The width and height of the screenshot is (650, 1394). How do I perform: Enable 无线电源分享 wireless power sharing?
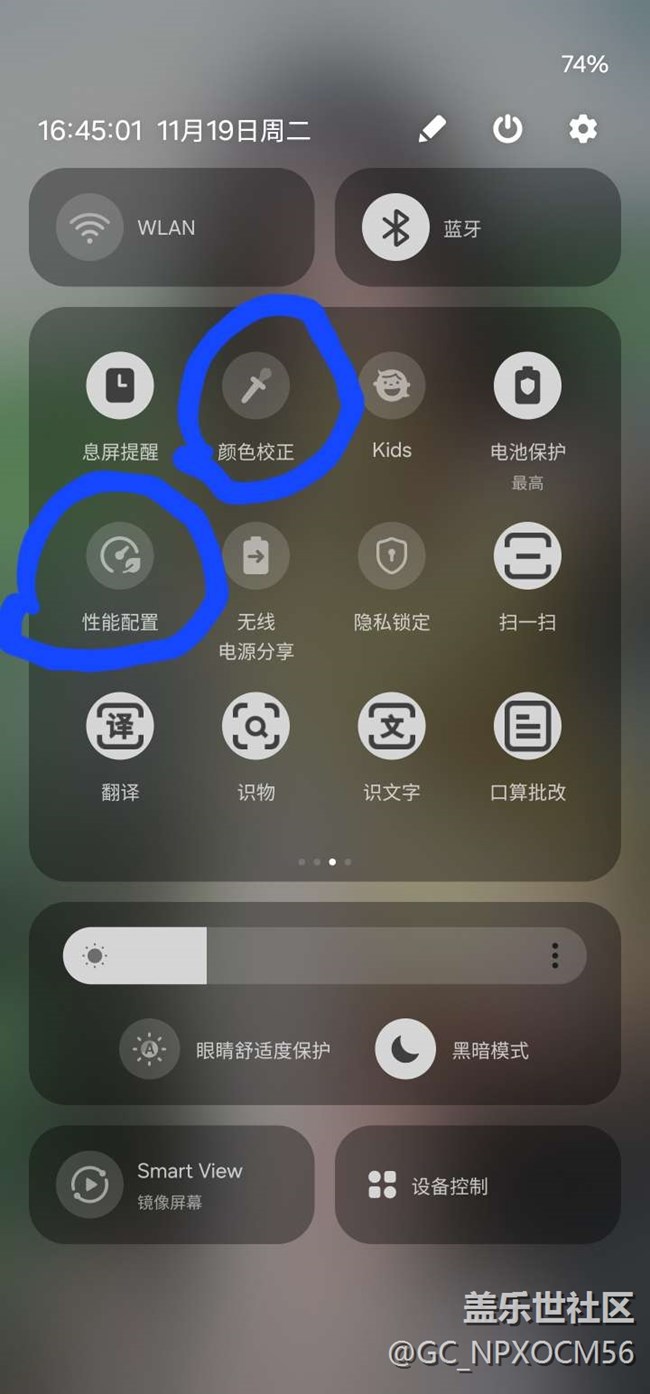tap(256, 555)
